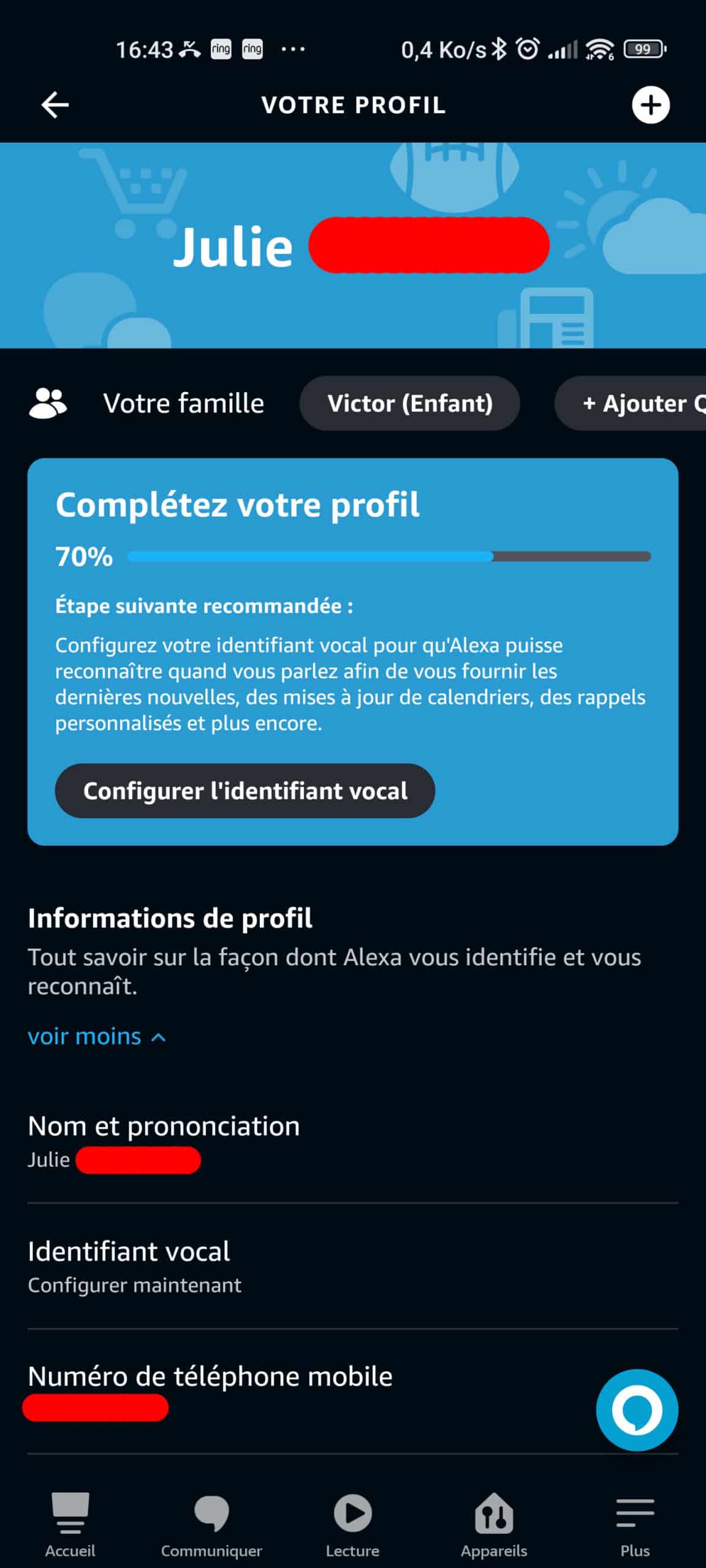Tap Configurer l'identifiant vocal button

coord(245,791)
